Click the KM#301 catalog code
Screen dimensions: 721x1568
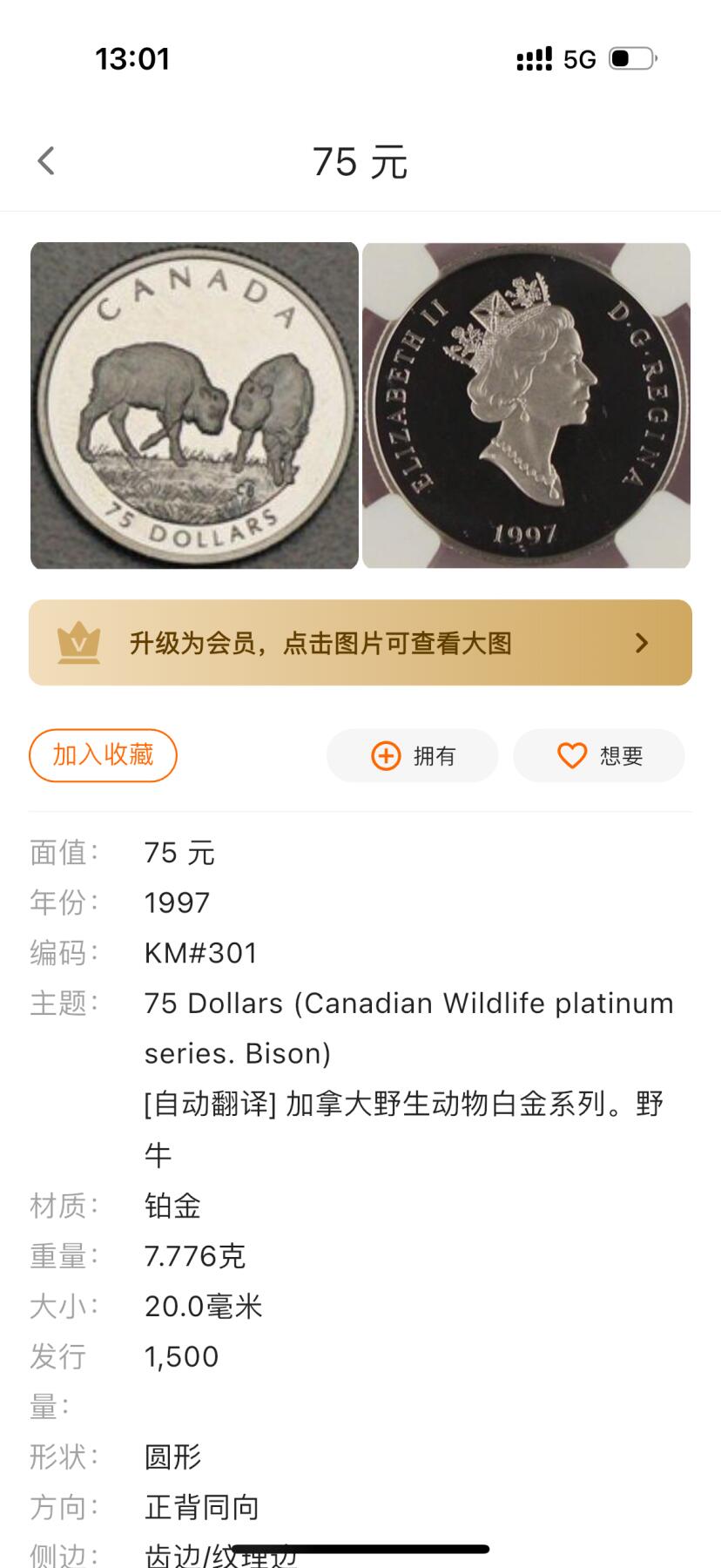(x=199, y=953)
